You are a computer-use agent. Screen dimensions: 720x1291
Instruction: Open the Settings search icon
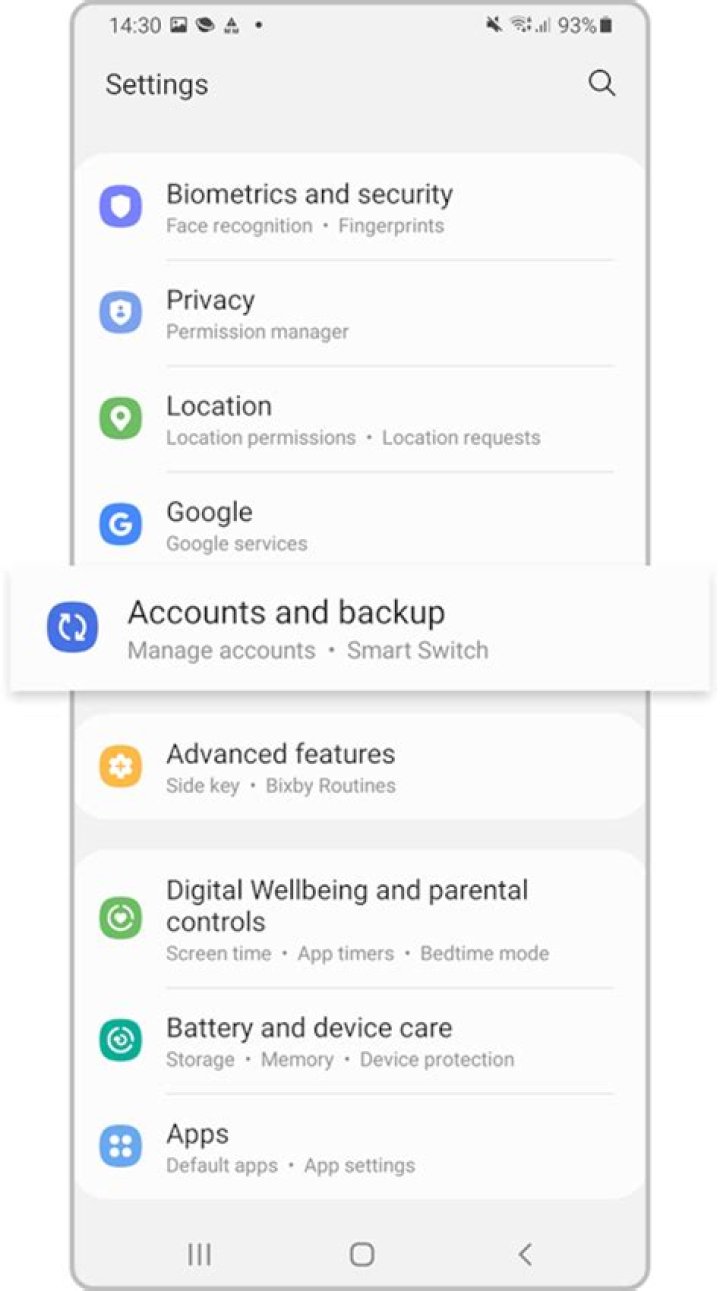click(601, 83)
